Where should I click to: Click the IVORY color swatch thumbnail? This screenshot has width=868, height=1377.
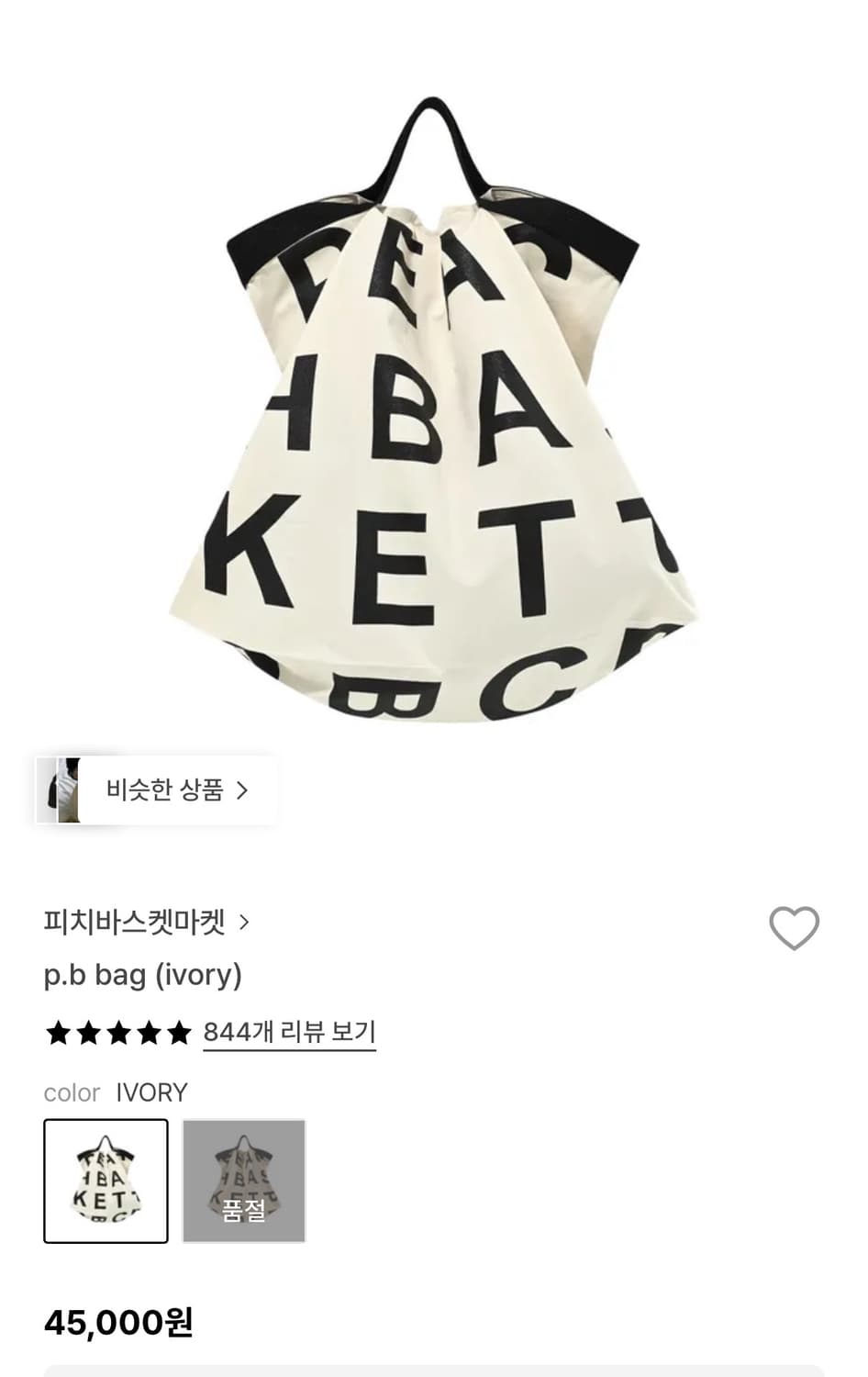point(106,1181)
